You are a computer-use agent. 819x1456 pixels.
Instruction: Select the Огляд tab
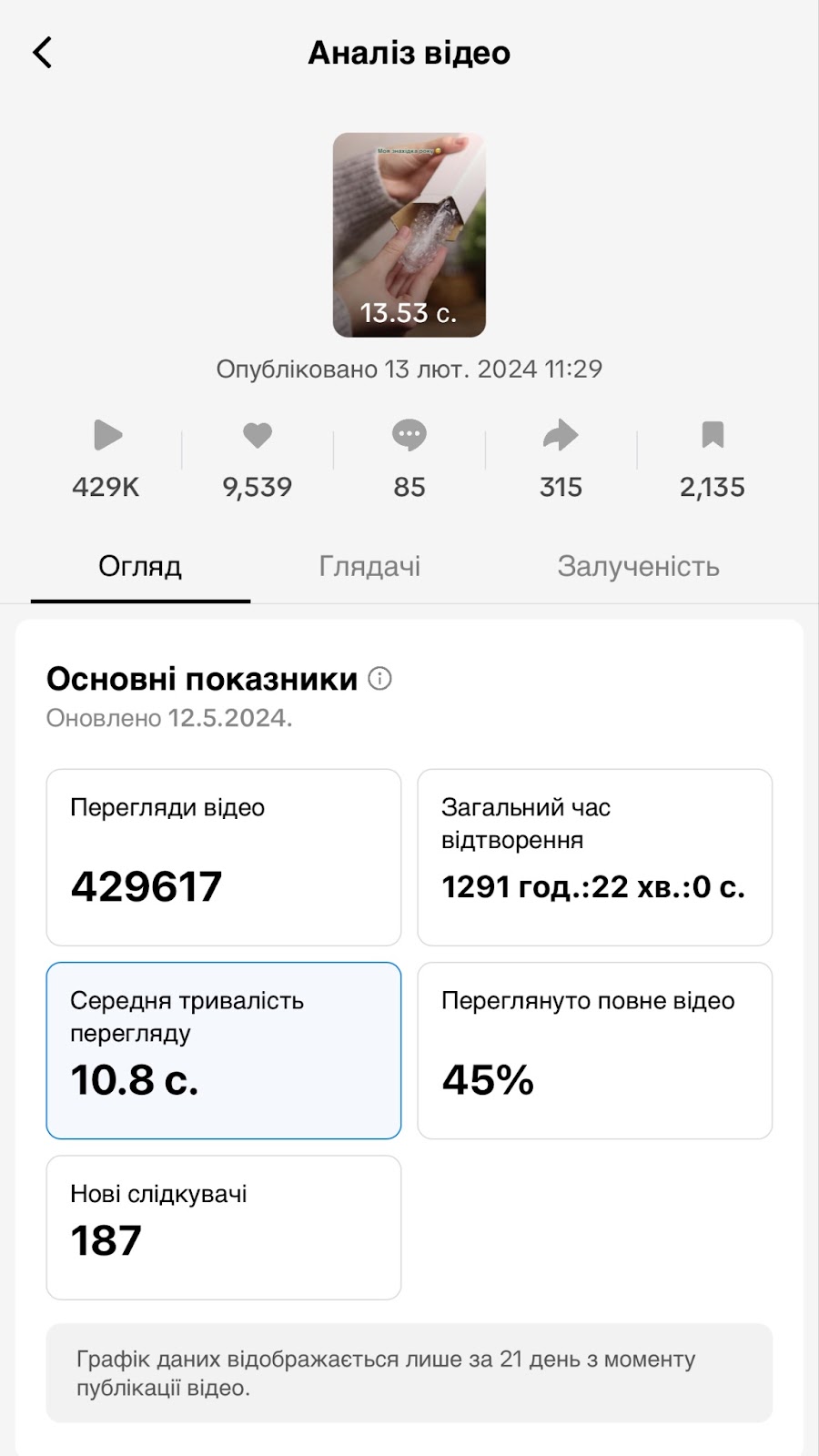point(140,566)
